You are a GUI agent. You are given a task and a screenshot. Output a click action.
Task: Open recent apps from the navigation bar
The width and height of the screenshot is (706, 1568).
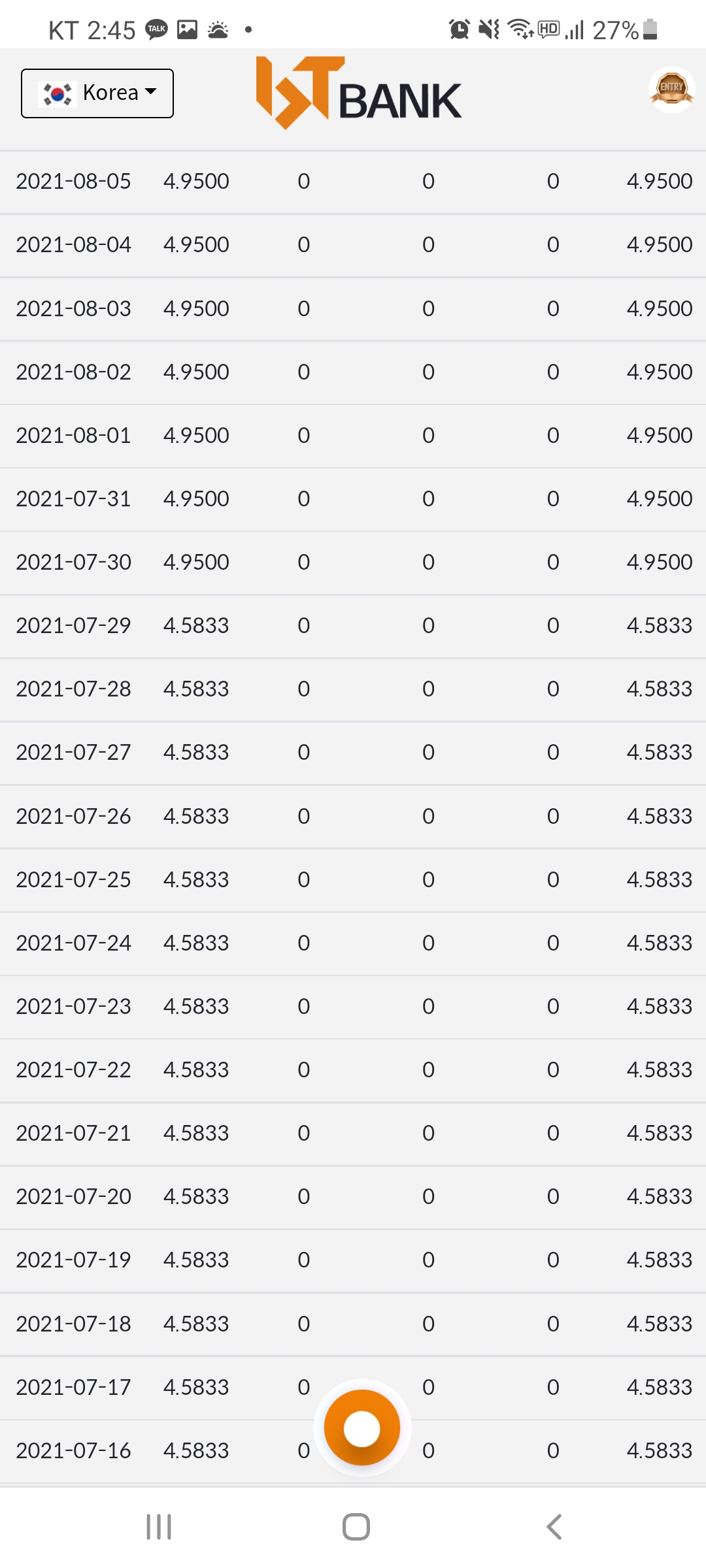(x=159, y=1527)
